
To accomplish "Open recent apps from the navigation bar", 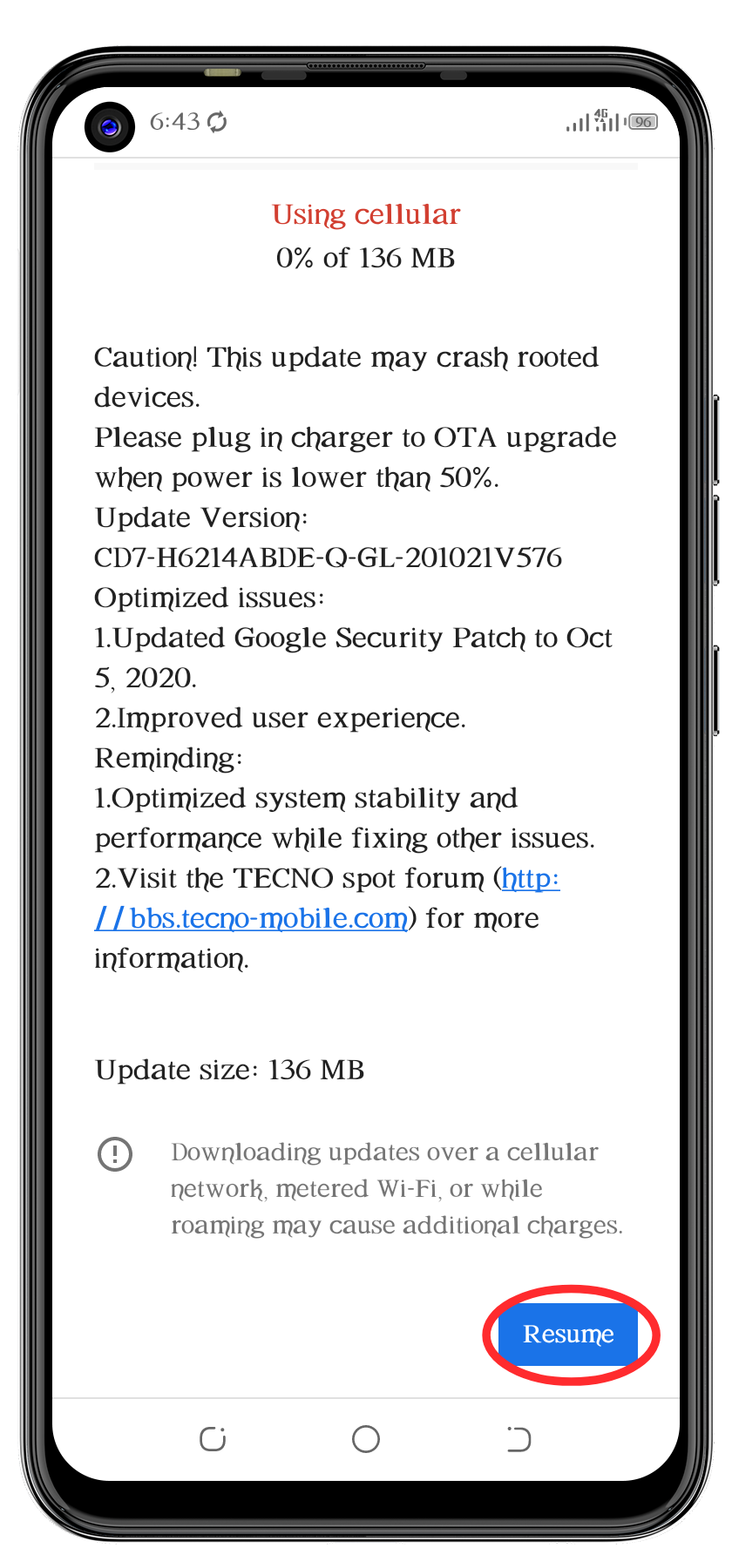I will tap(213, 1439).
